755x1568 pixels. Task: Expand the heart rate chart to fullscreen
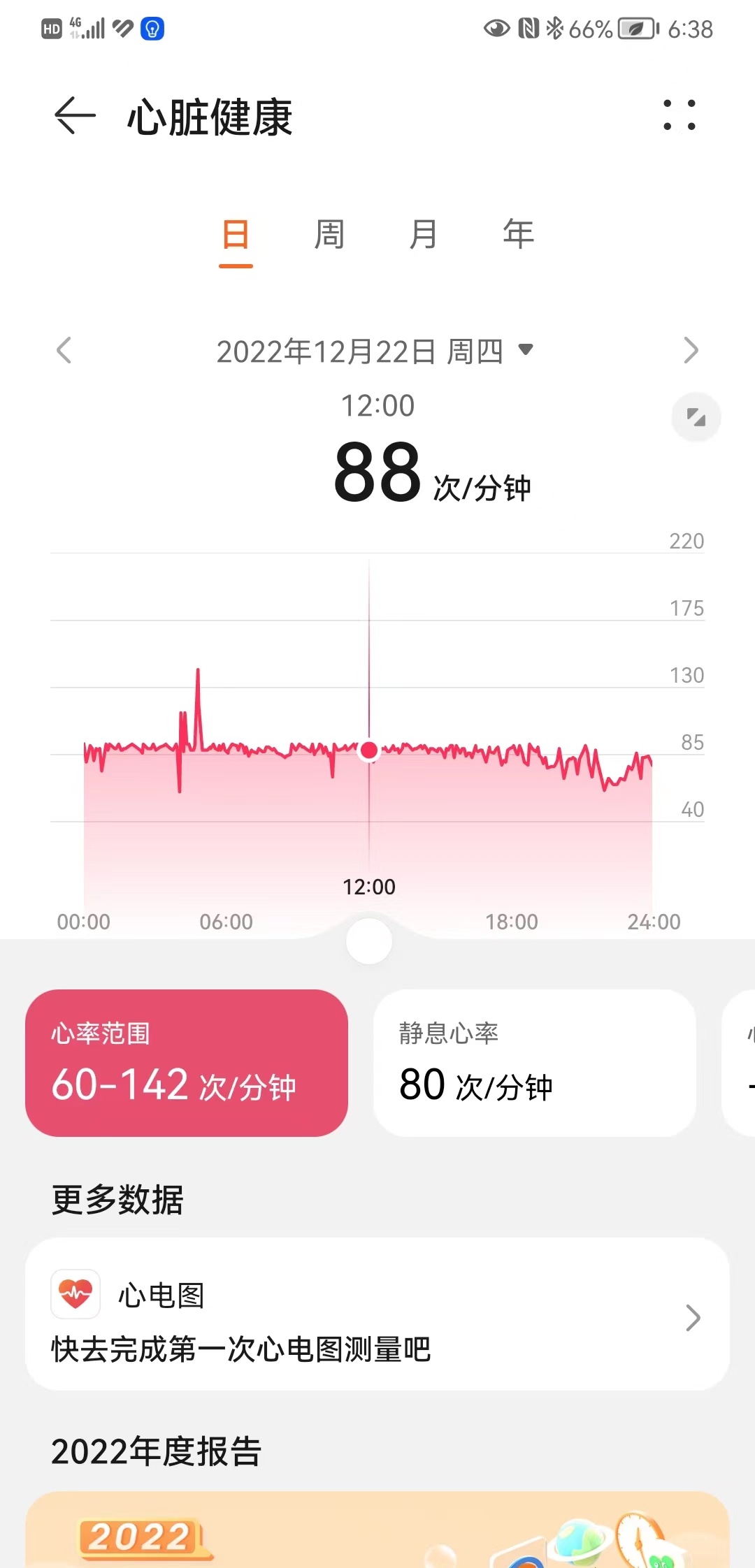[696, 418]
